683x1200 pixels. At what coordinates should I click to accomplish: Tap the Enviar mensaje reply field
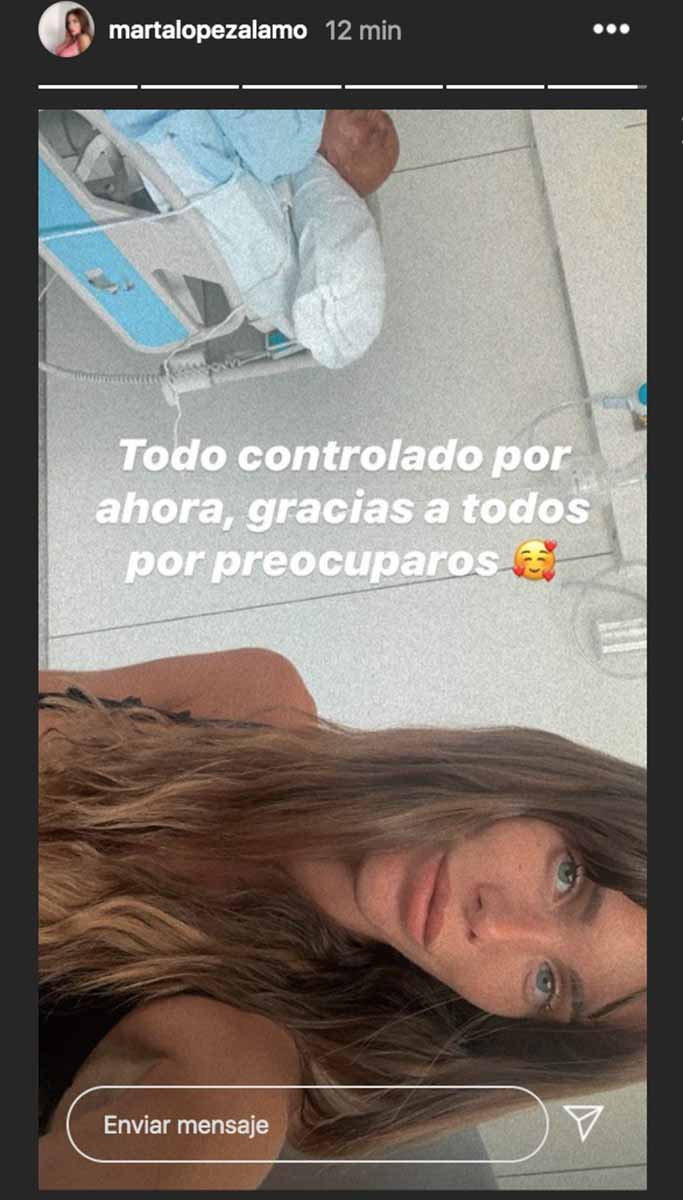(307, 1124)
